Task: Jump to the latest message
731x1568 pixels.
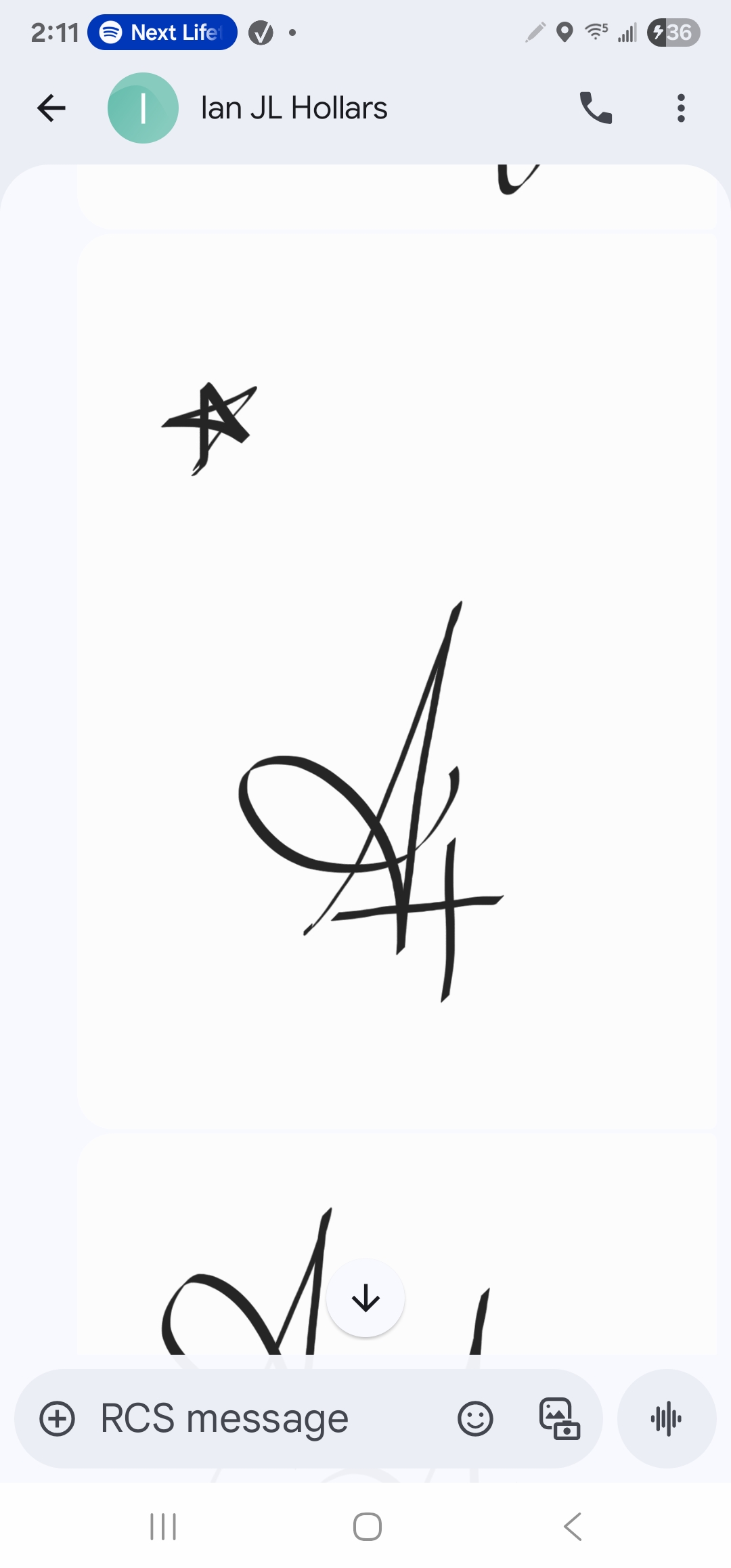Action: click(x=365, y=1298)
